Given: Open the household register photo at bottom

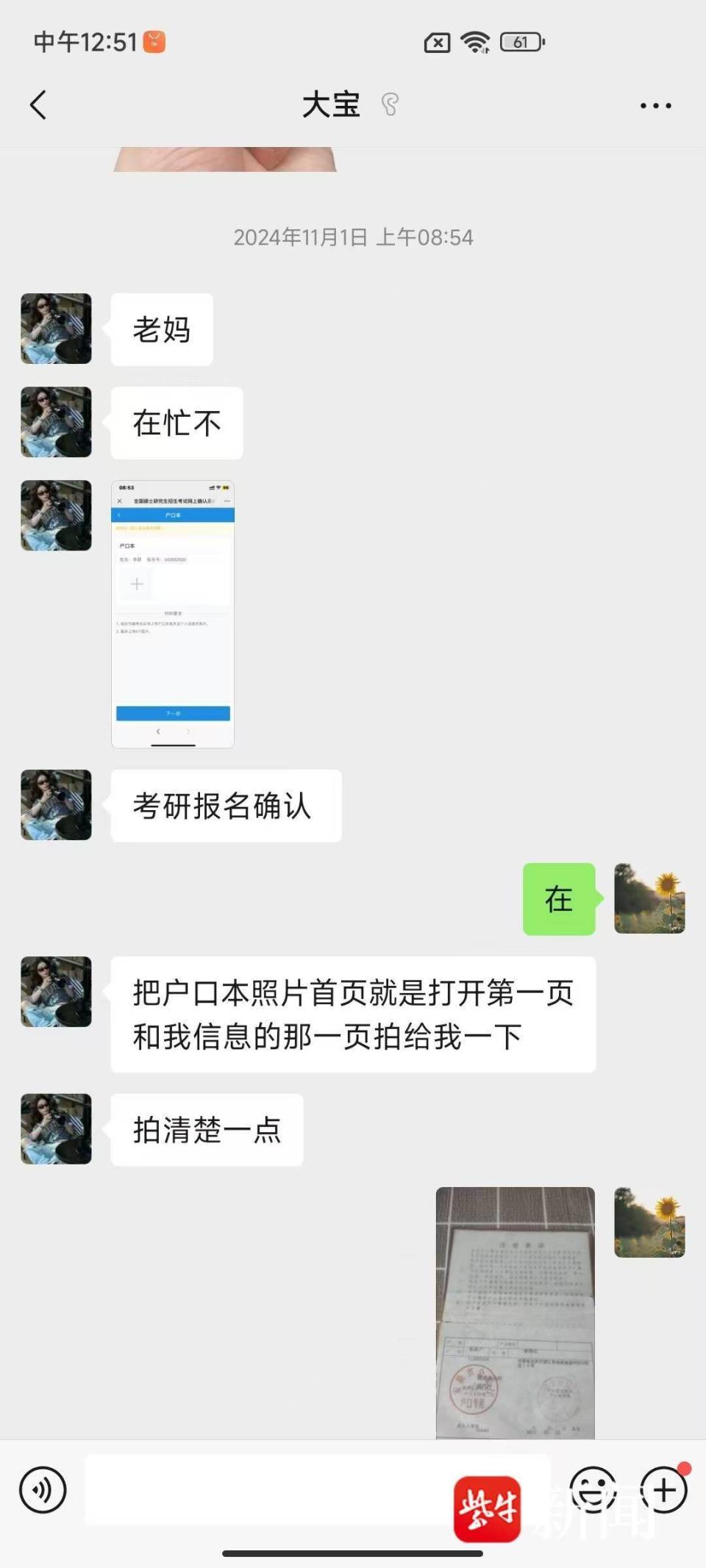Looking at the screenshot, I should pos(515,1316).
